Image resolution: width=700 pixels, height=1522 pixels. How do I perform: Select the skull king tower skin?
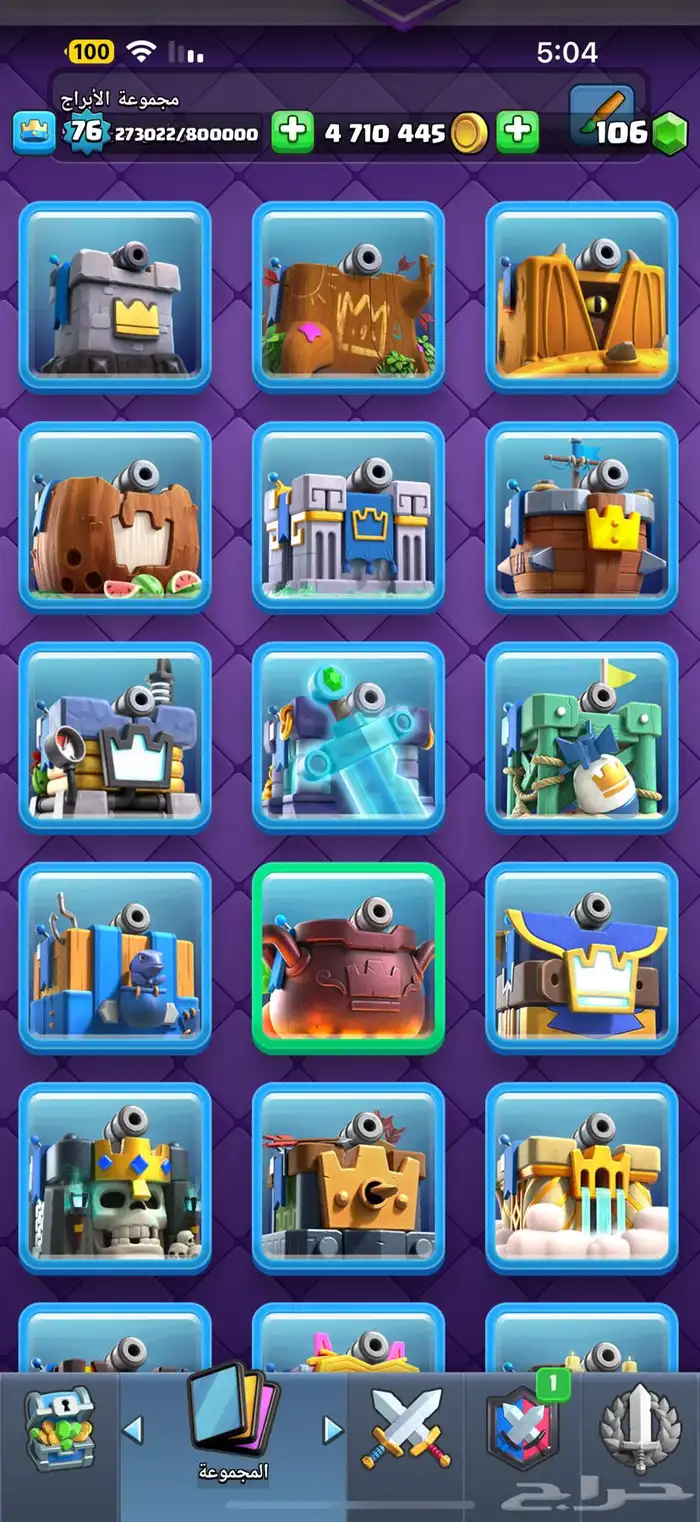115,1177
